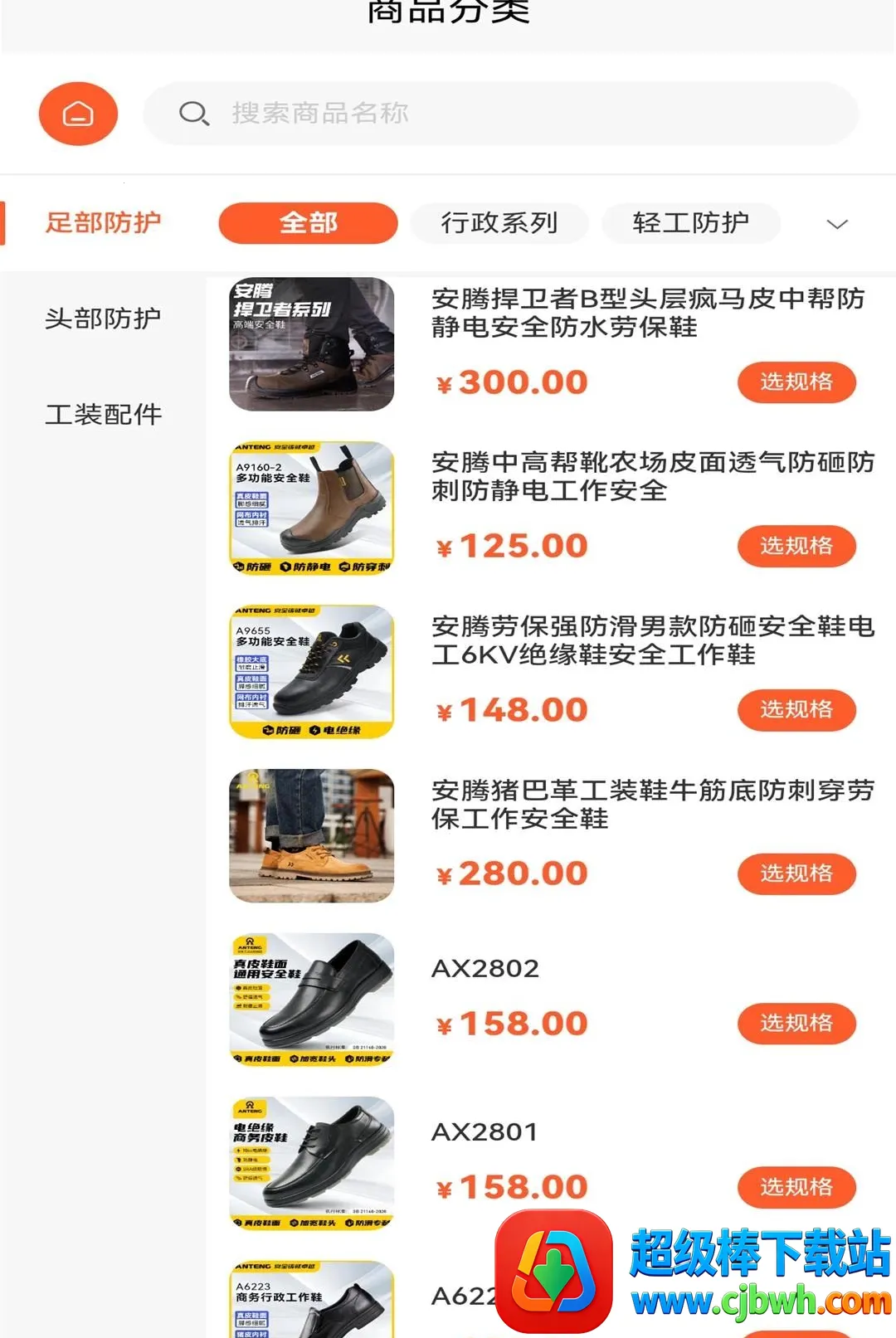The image size is (896, 1338).
Task: Open the 安腾捍卫者B型 product image
Action: 311,344
